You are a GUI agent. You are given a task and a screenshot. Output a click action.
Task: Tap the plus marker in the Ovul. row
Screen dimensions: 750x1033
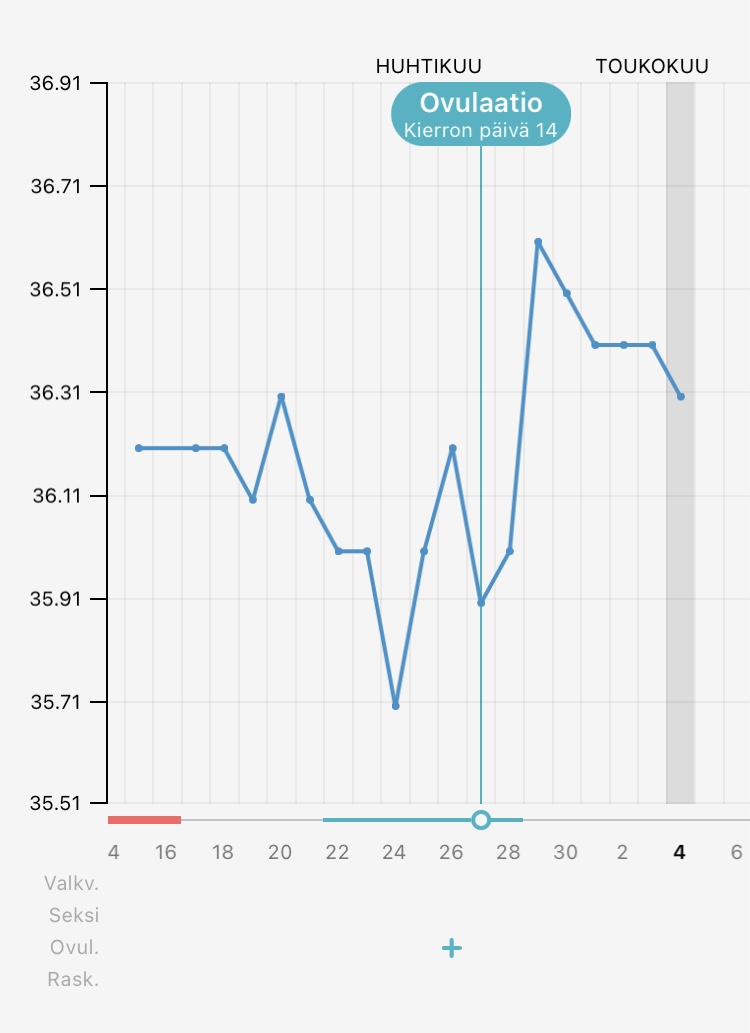(x=452, y=948)
